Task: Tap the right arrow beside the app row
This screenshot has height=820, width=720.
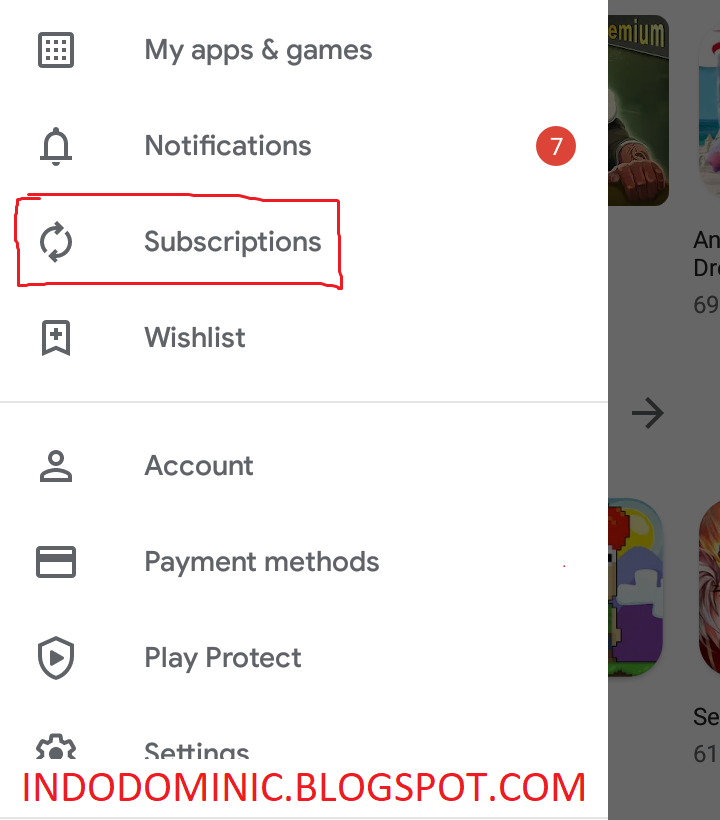Action: [648, 413]
